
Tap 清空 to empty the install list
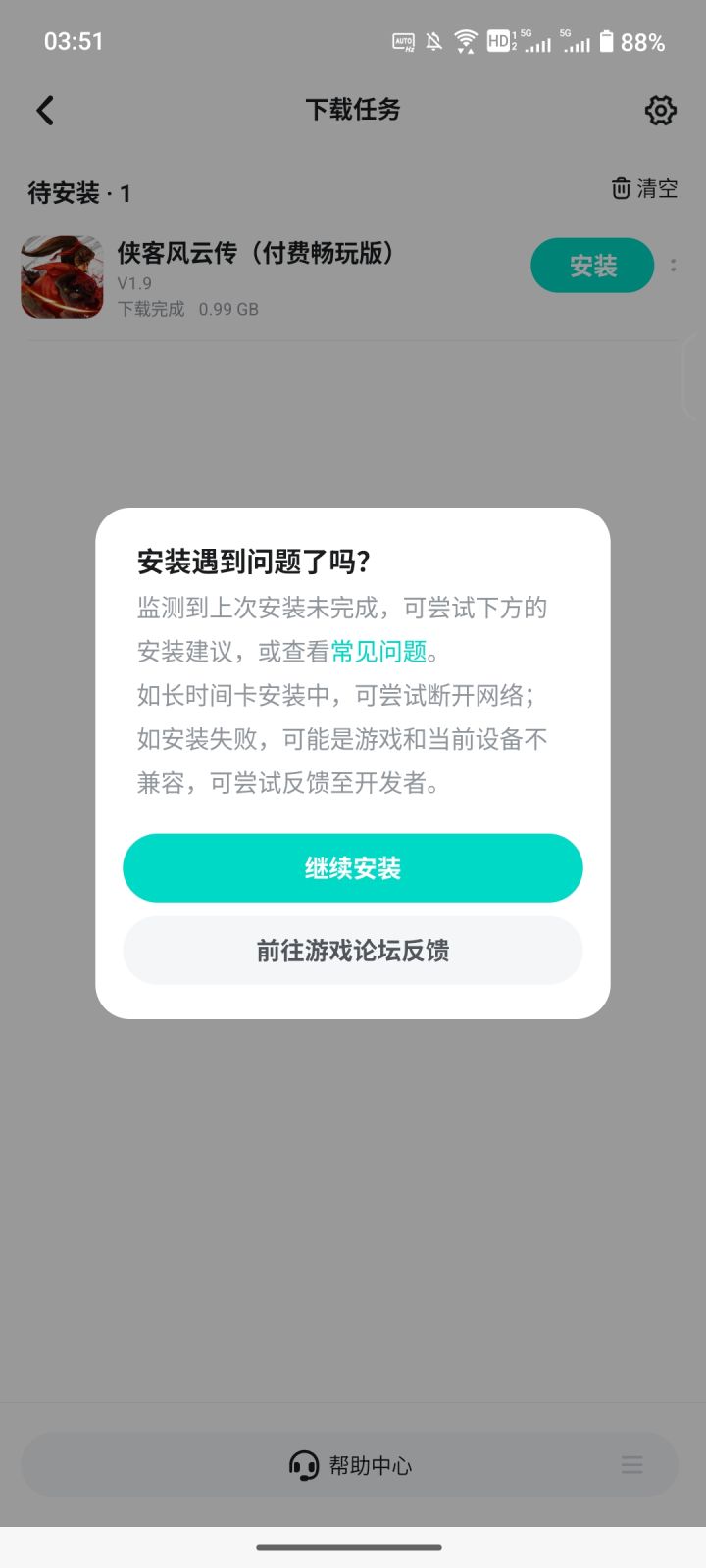pyautogui.click(x=655, y=189)
